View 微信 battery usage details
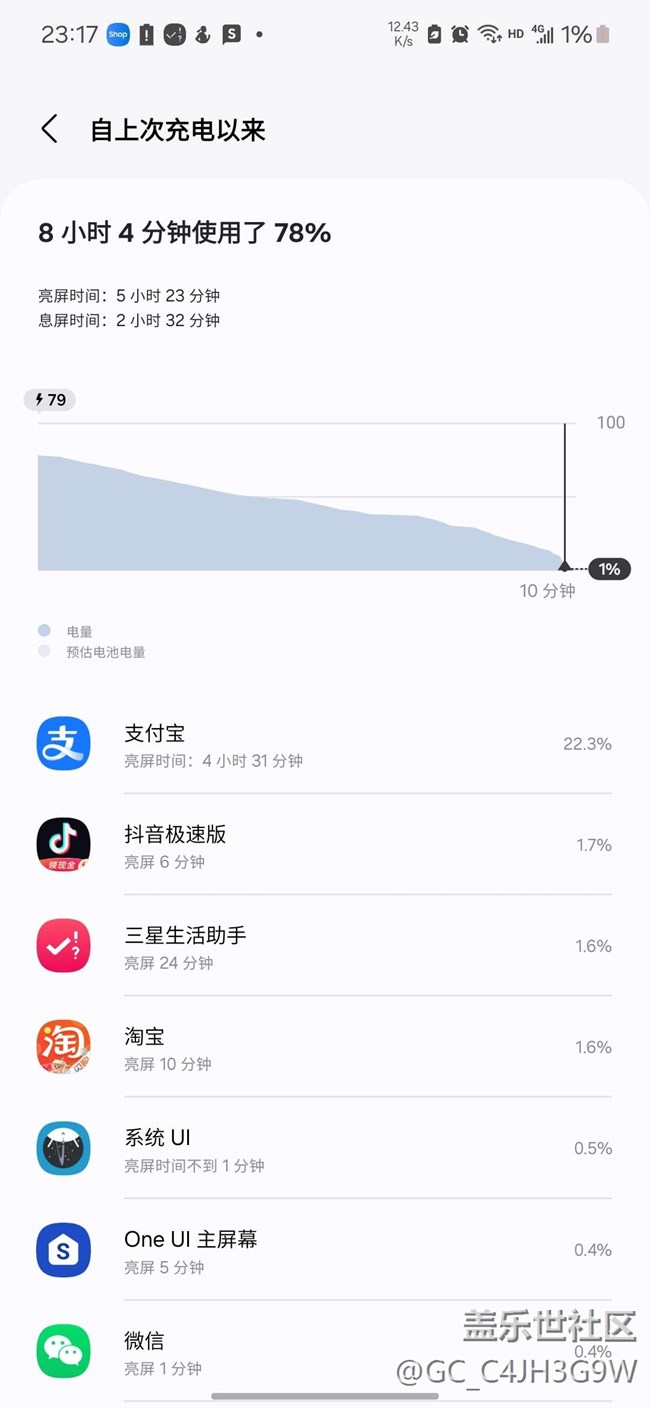Viewport: 650px width, 1408px height. click(325, 1351)
